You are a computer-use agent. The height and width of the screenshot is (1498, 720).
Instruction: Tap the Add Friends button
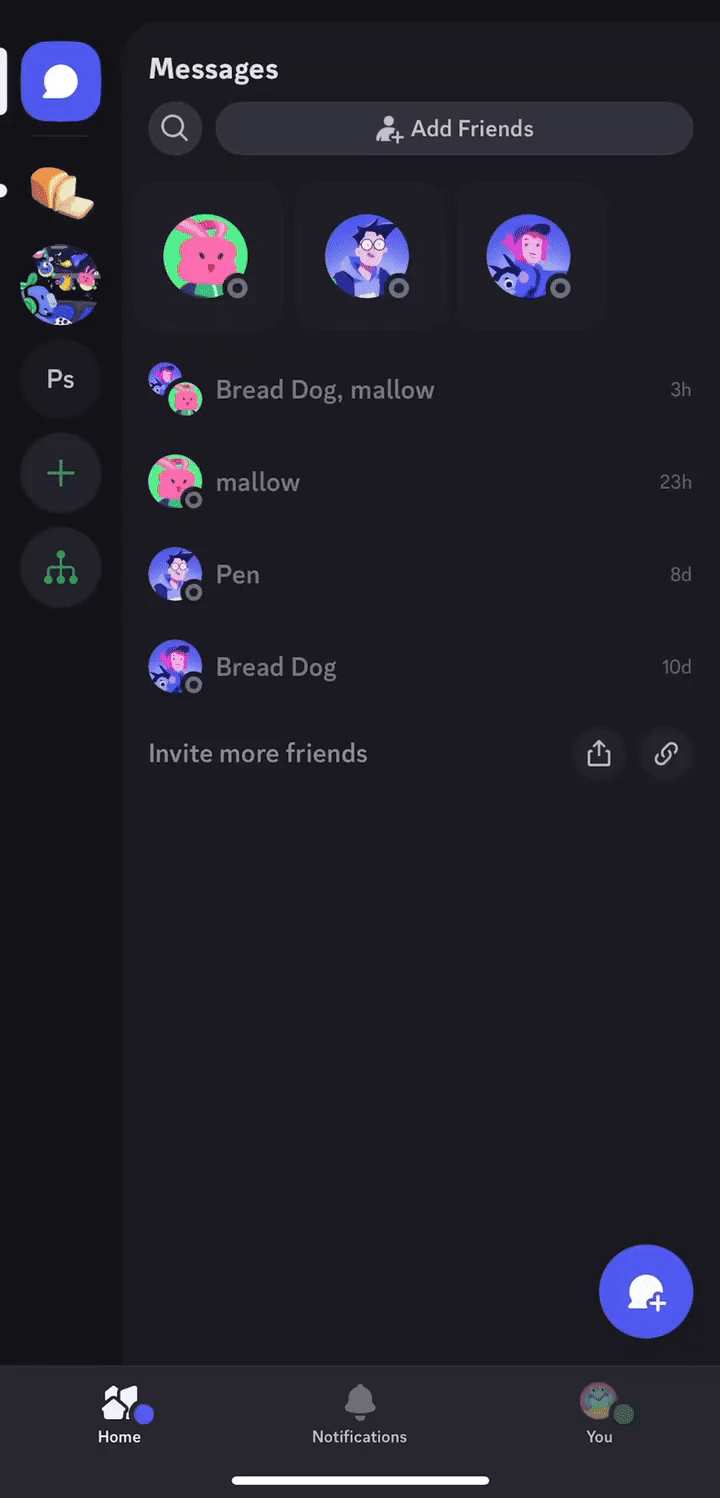pyautogui.click(x=454, y=129)
